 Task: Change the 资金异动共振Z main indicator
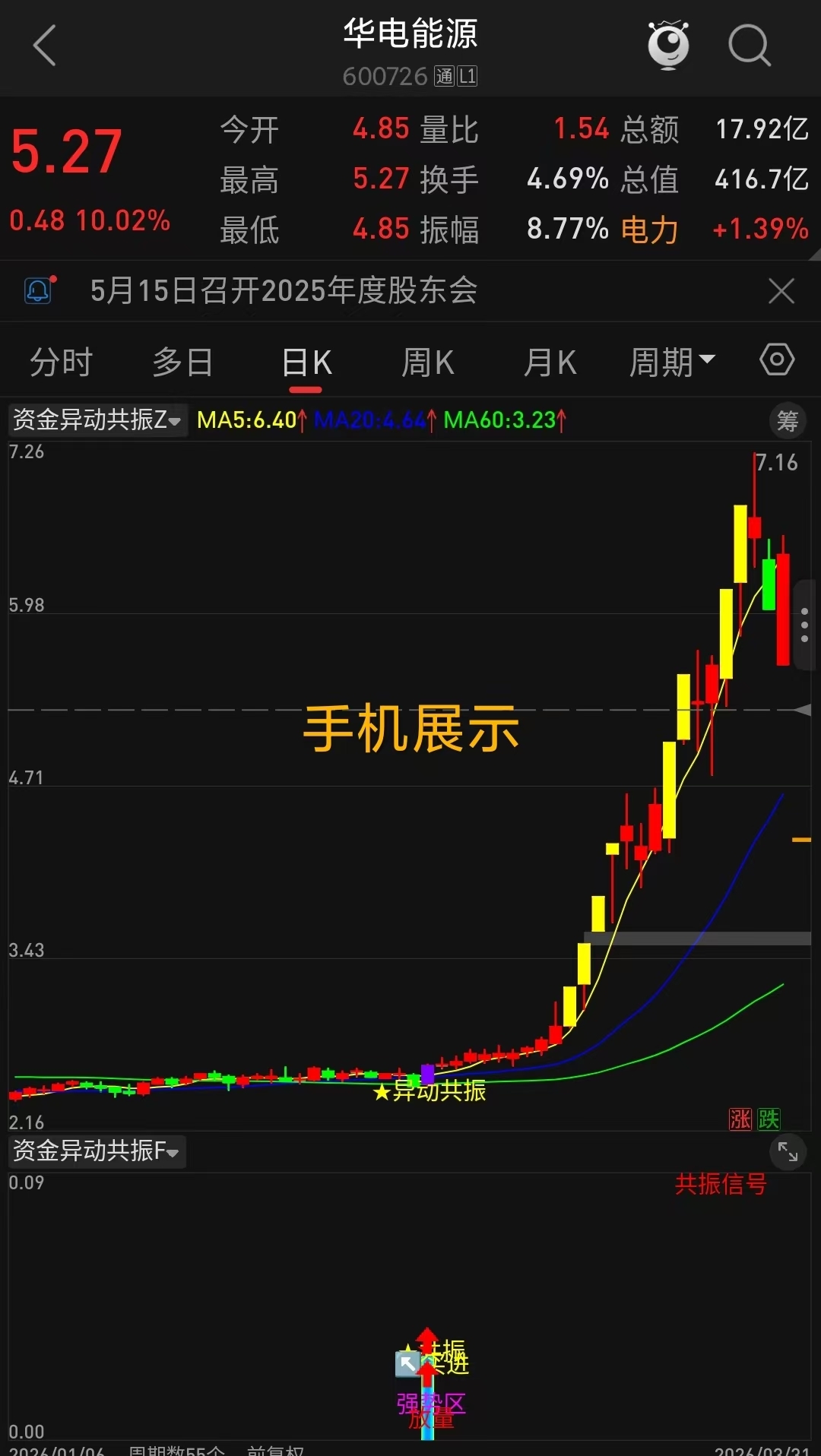pyautogui.click(x=97, y=419)
